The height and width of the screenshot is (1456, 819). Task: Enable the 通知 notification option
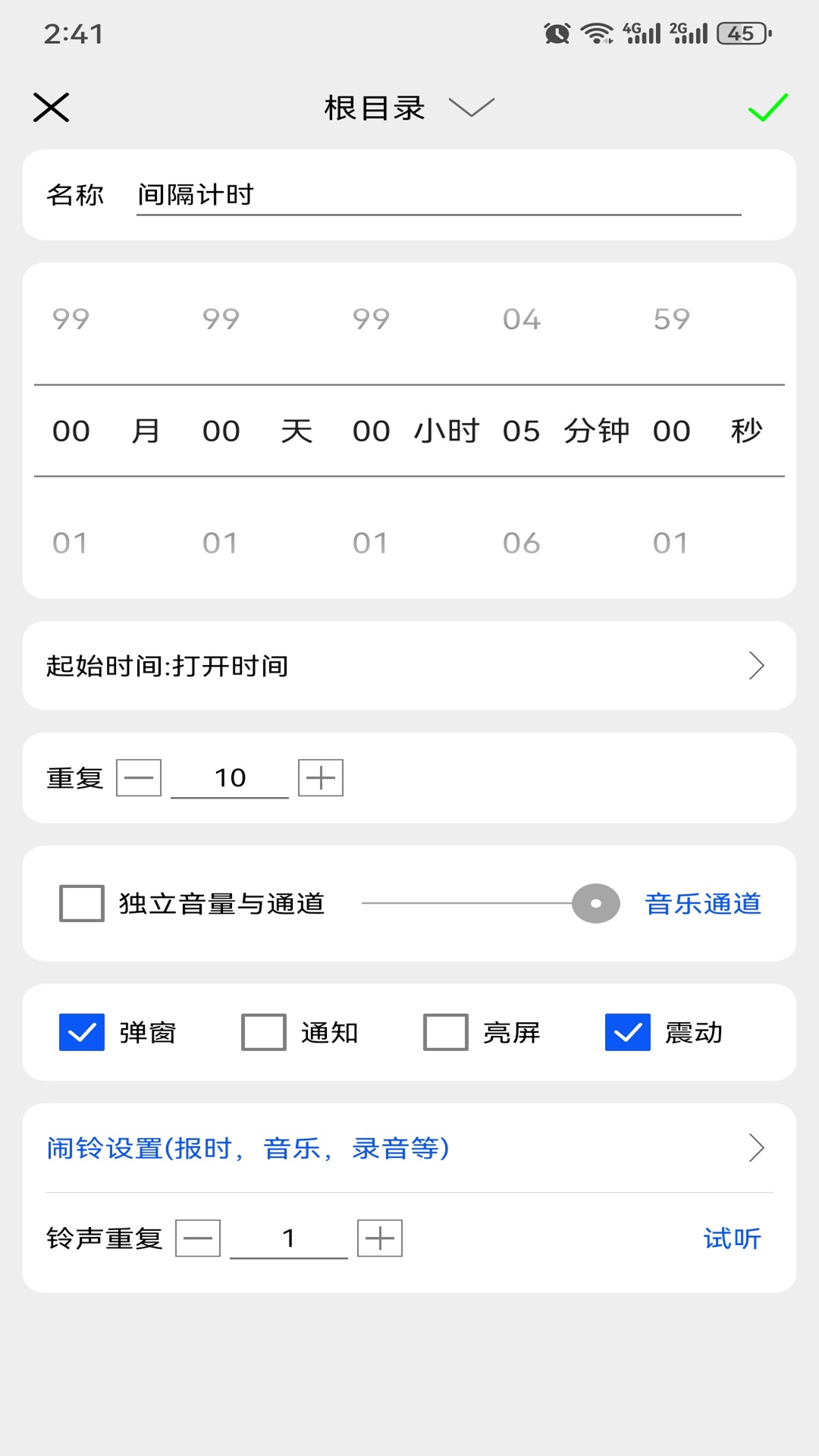(x=262, y=1031)
